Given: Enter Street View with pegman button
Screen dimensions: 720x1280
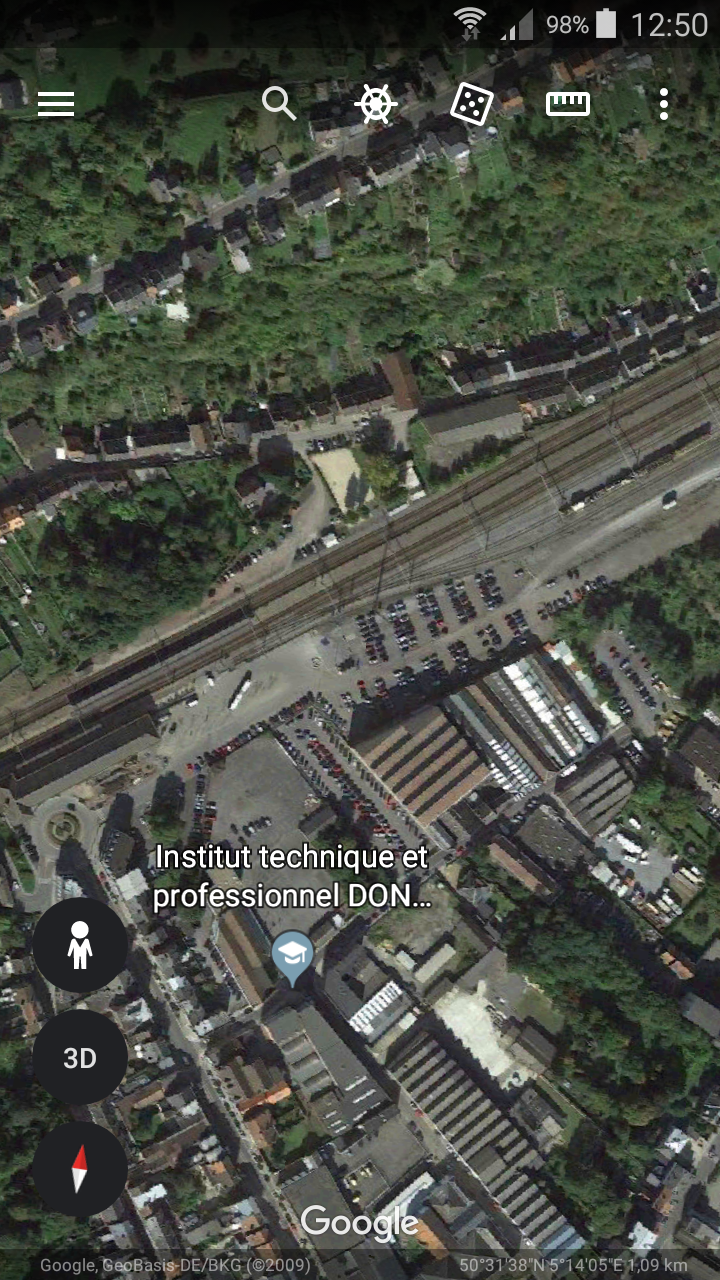Looking at the screenshot, I should point(80,945).
